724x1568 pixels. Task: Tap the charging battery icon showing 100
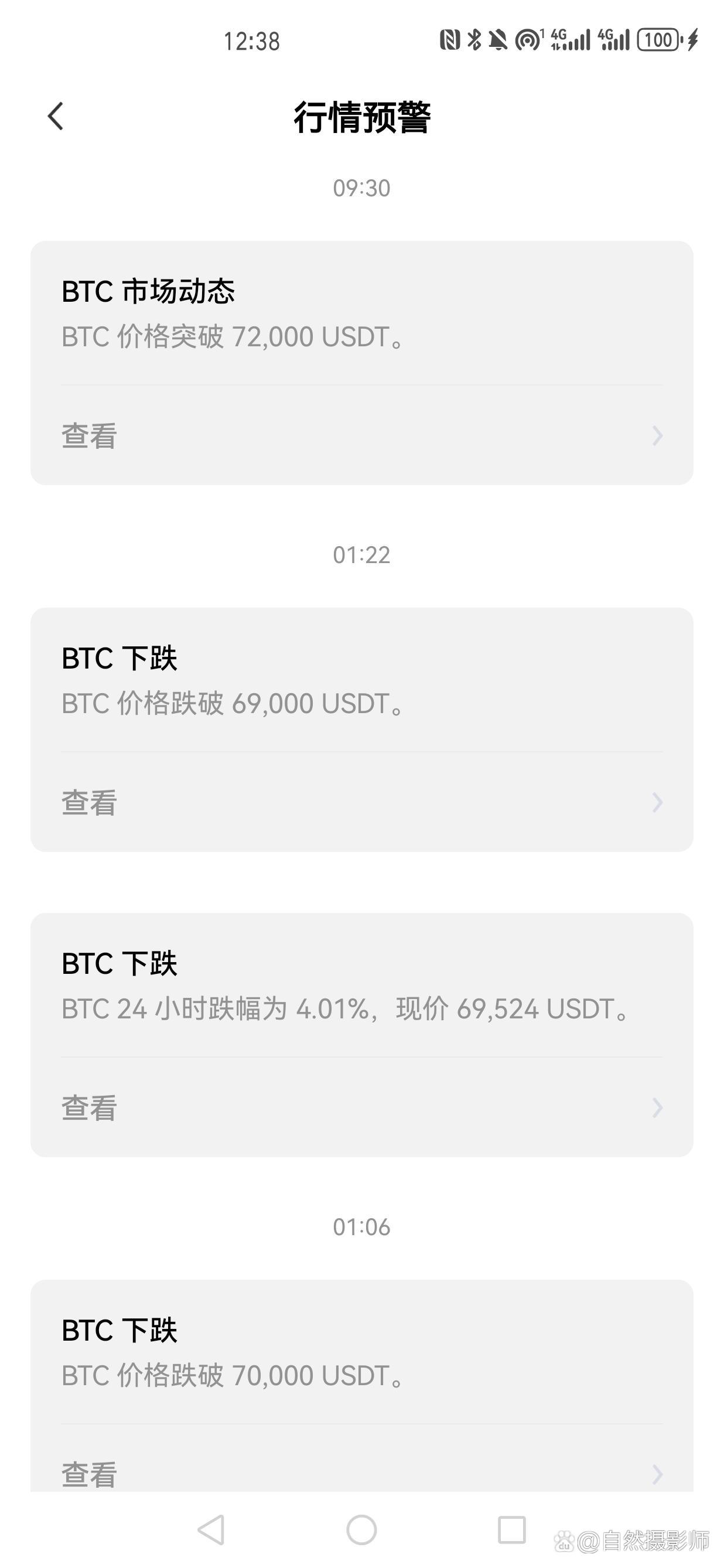659,40
